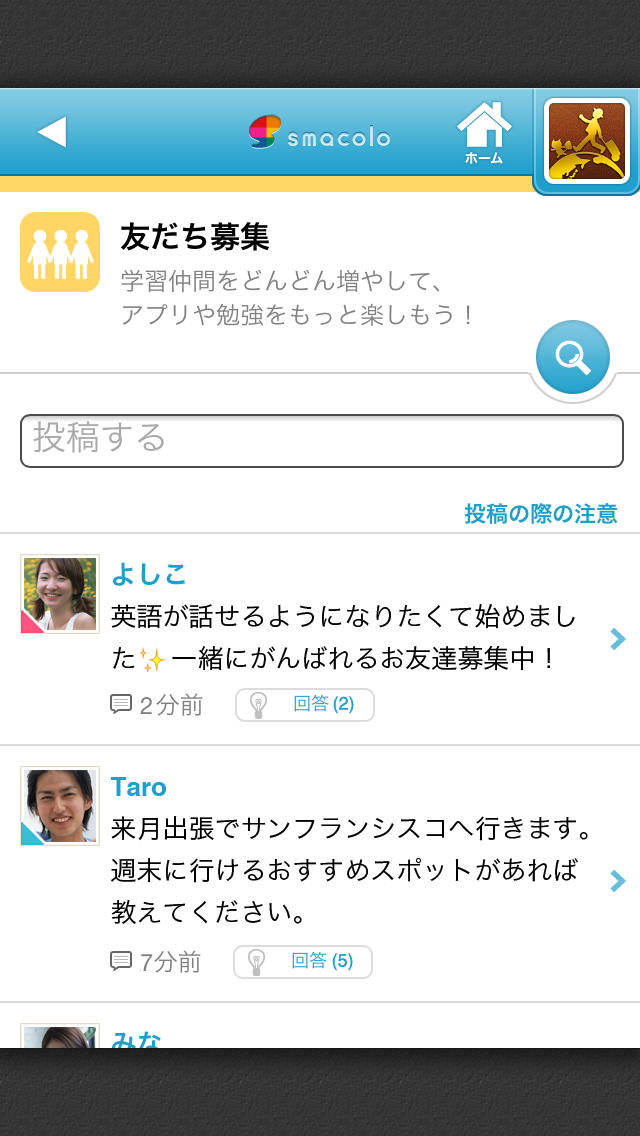The width and height of the screenshot is (640, 1136).
Task: Show 回答 (2) replies on よしこ's post
Action: coord(305,705)
